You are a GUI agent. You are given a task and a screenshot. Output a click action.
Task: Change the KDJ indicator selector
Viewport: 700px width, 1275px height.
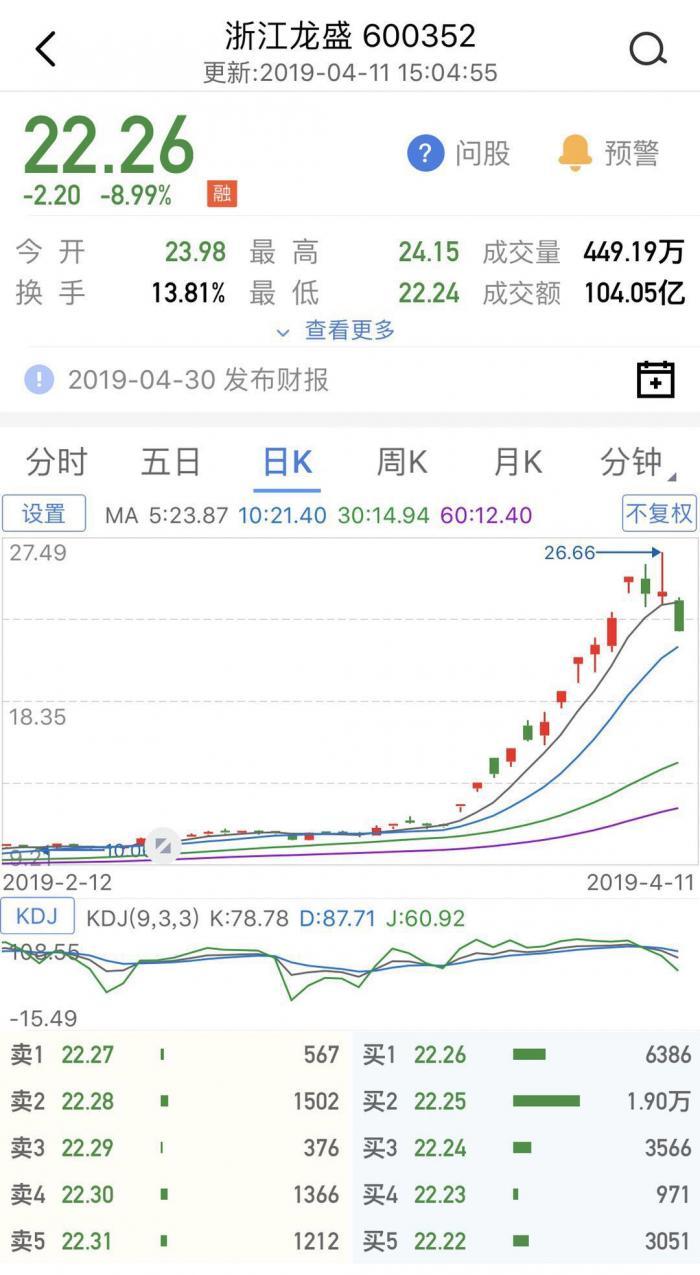tap(37, 916)
